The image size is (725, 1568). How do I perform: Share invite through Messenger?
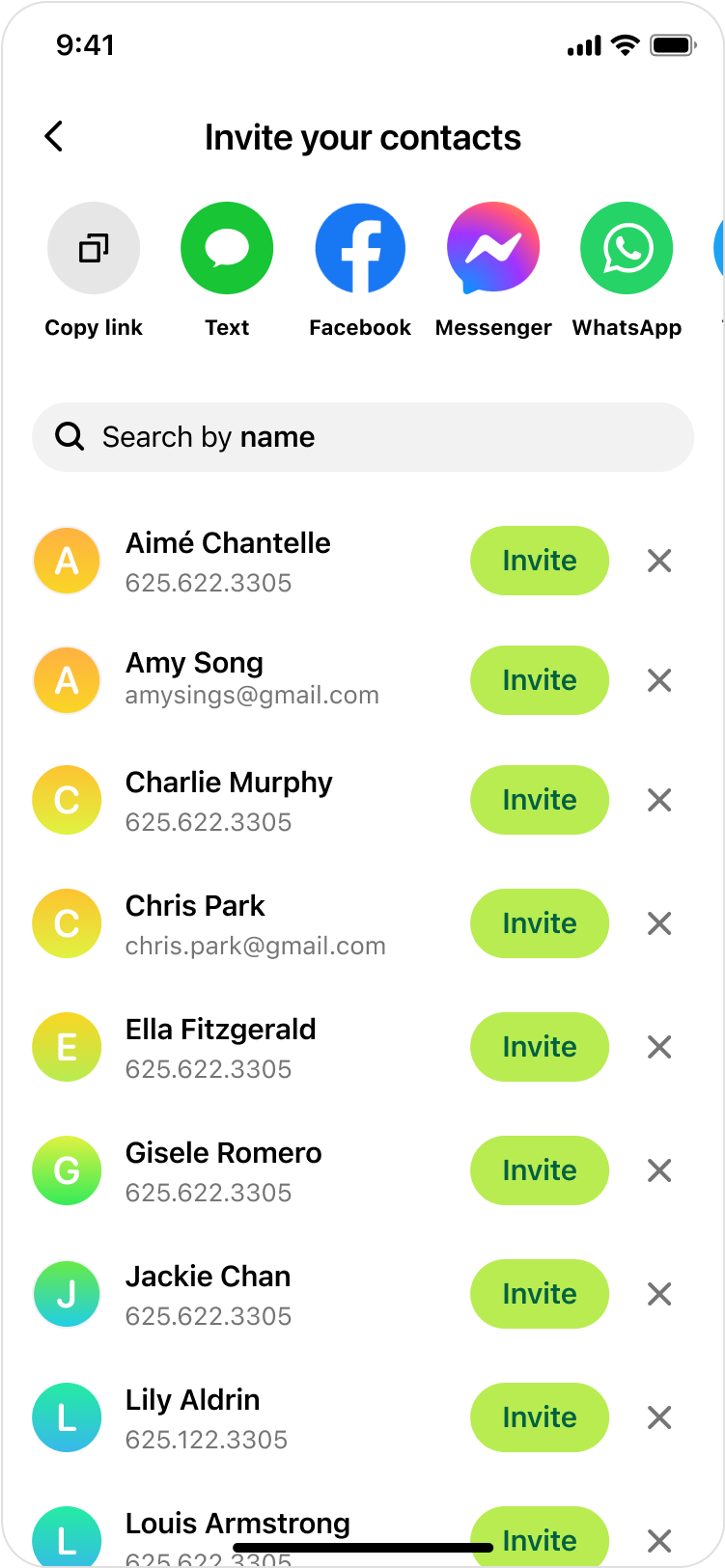tap(493, 249)
